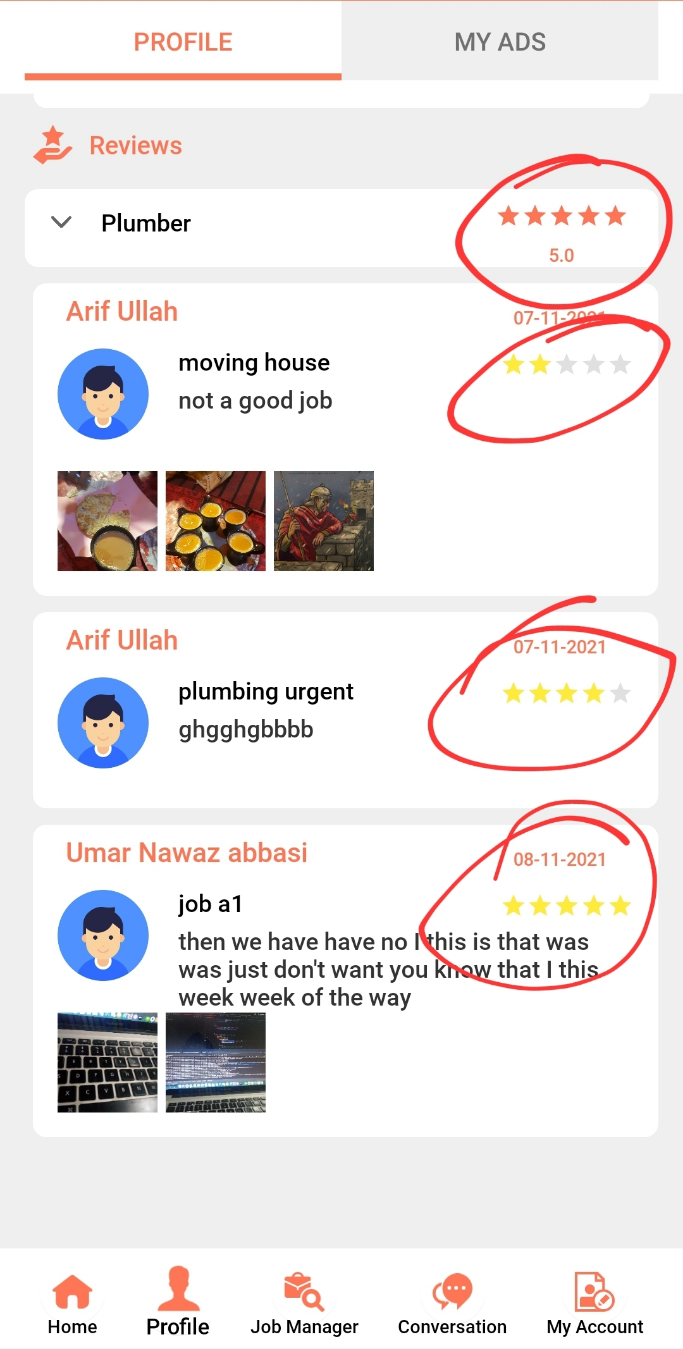Open the Conversation tab

click(x=452, y=1305)
